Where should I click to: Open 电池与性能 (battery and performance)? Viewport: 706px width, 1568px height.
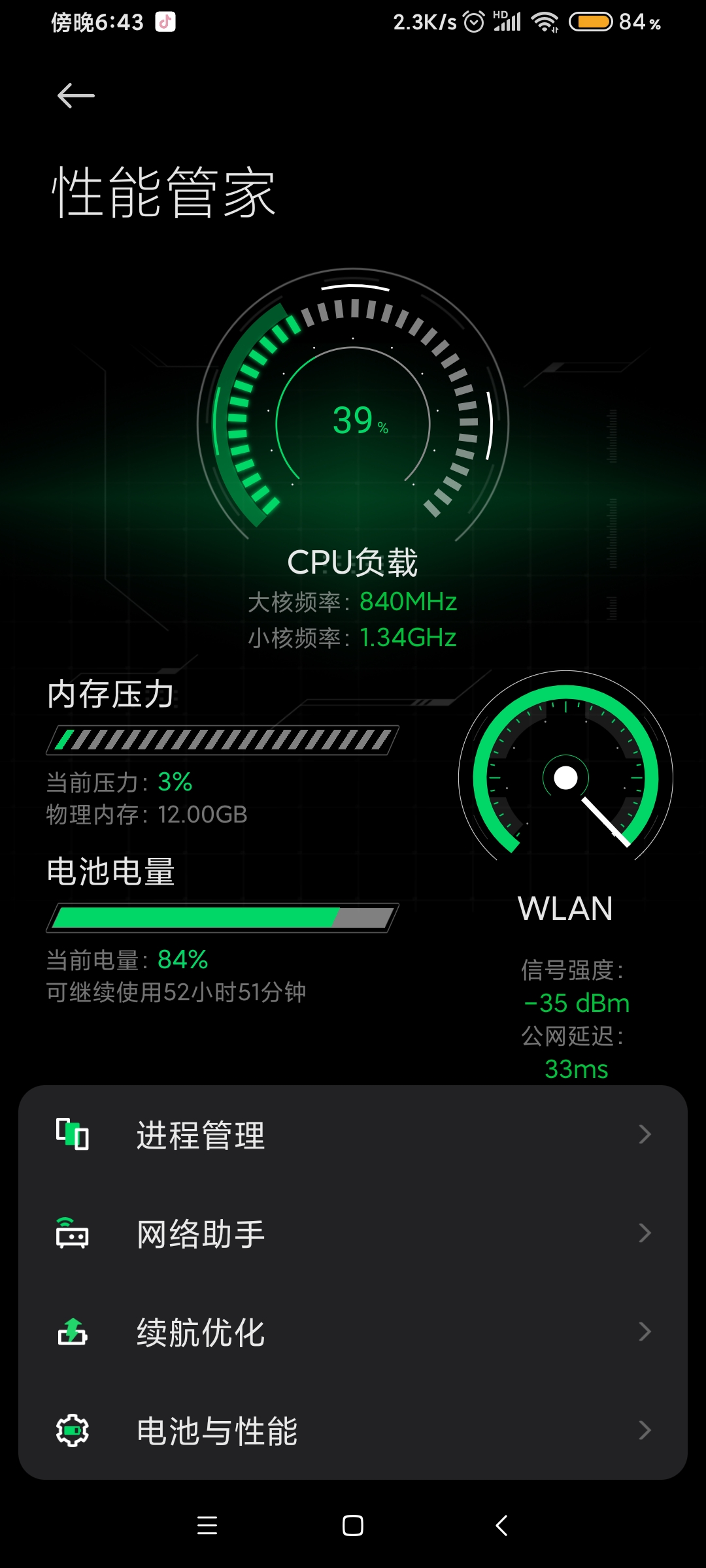pyautogui.click(x=353, y=1431)
